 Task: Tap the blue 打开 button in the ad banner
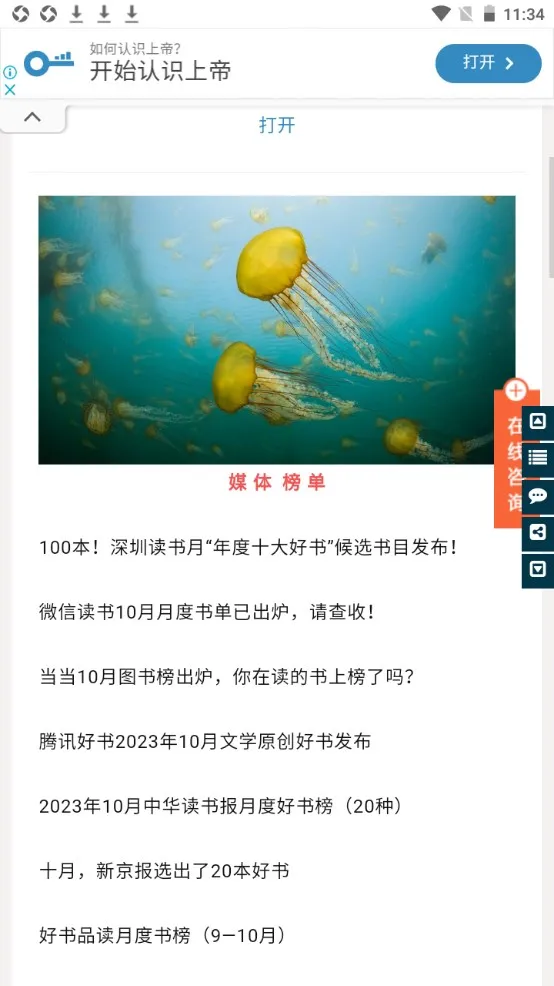(x=488, y=64)
